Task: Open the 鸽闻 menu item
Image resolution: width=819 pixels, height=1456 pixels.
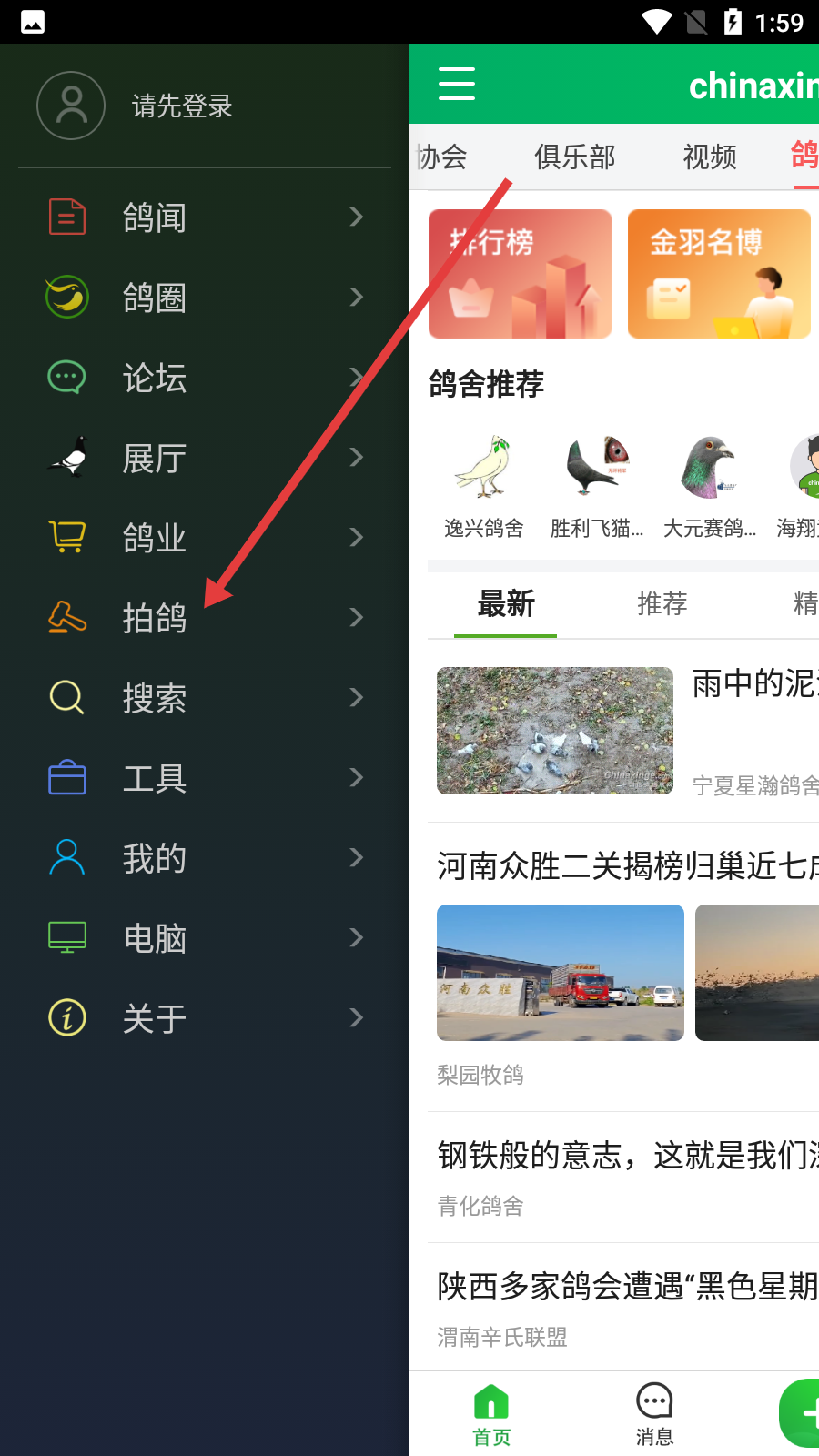Action: (x=205, y=217)
